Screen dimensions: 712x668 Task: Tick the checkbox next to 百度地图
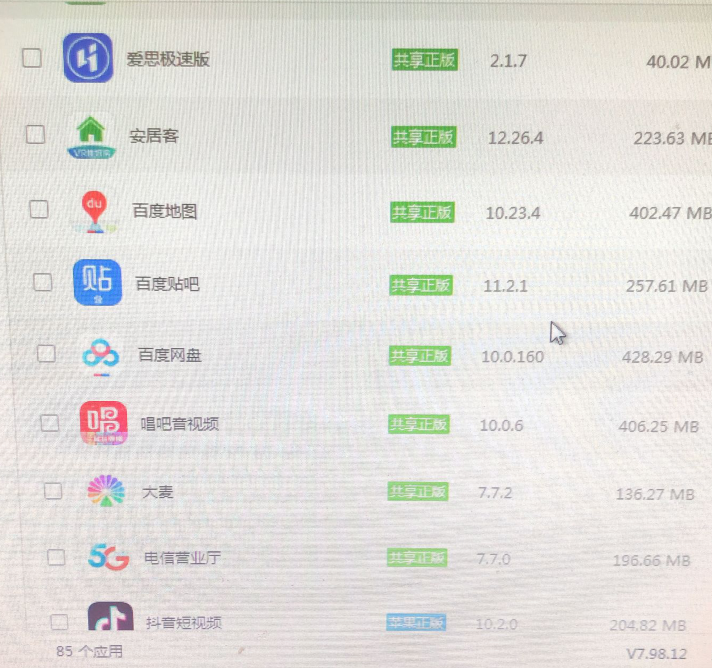[38, 209]
